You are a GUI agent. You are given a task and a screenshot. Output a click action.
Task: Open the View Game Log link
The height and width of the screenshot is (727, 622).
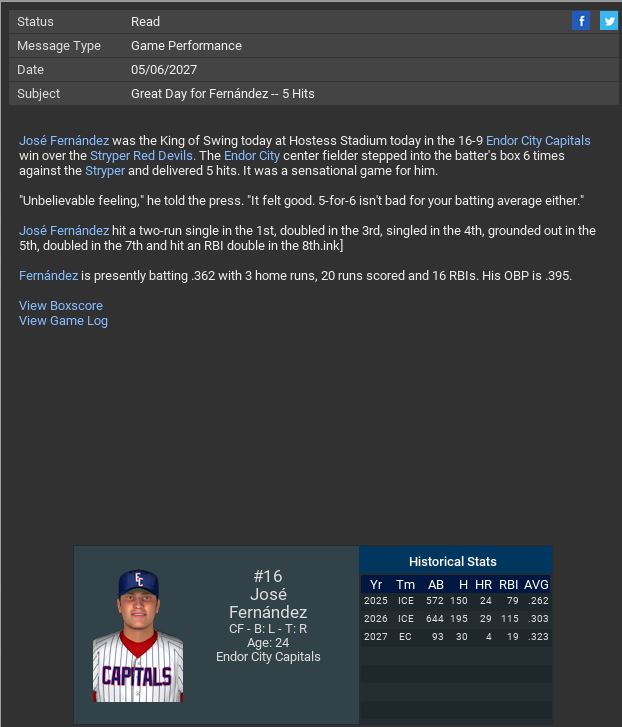pyautogui.click(x=63, y=321)
